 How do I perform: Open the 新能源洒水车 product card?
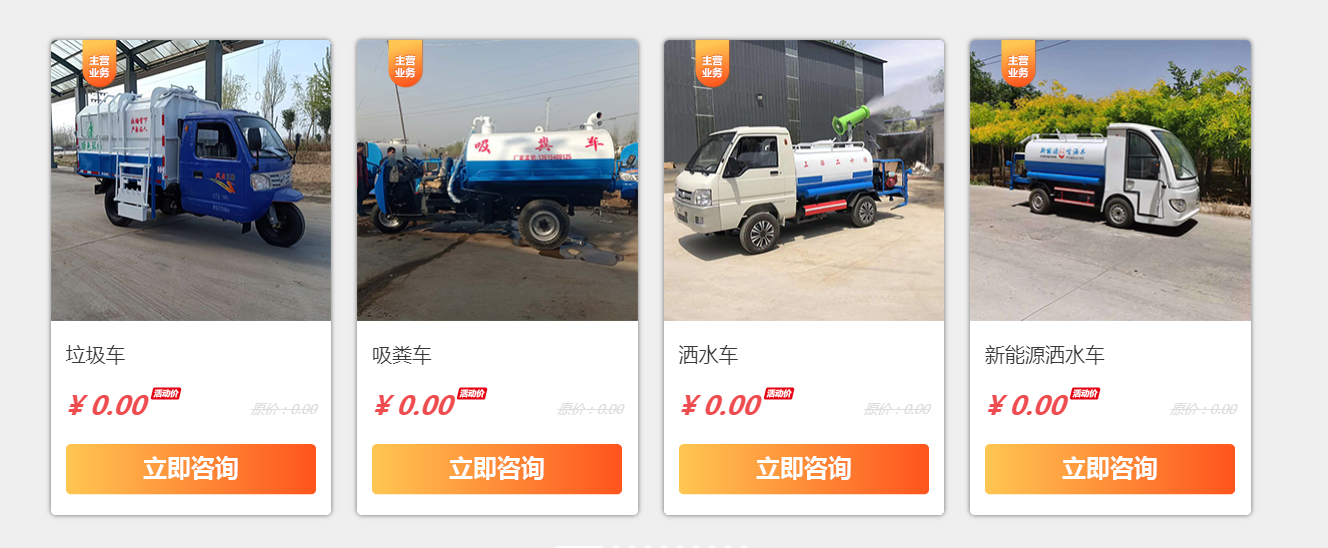tap(1110, 180)
